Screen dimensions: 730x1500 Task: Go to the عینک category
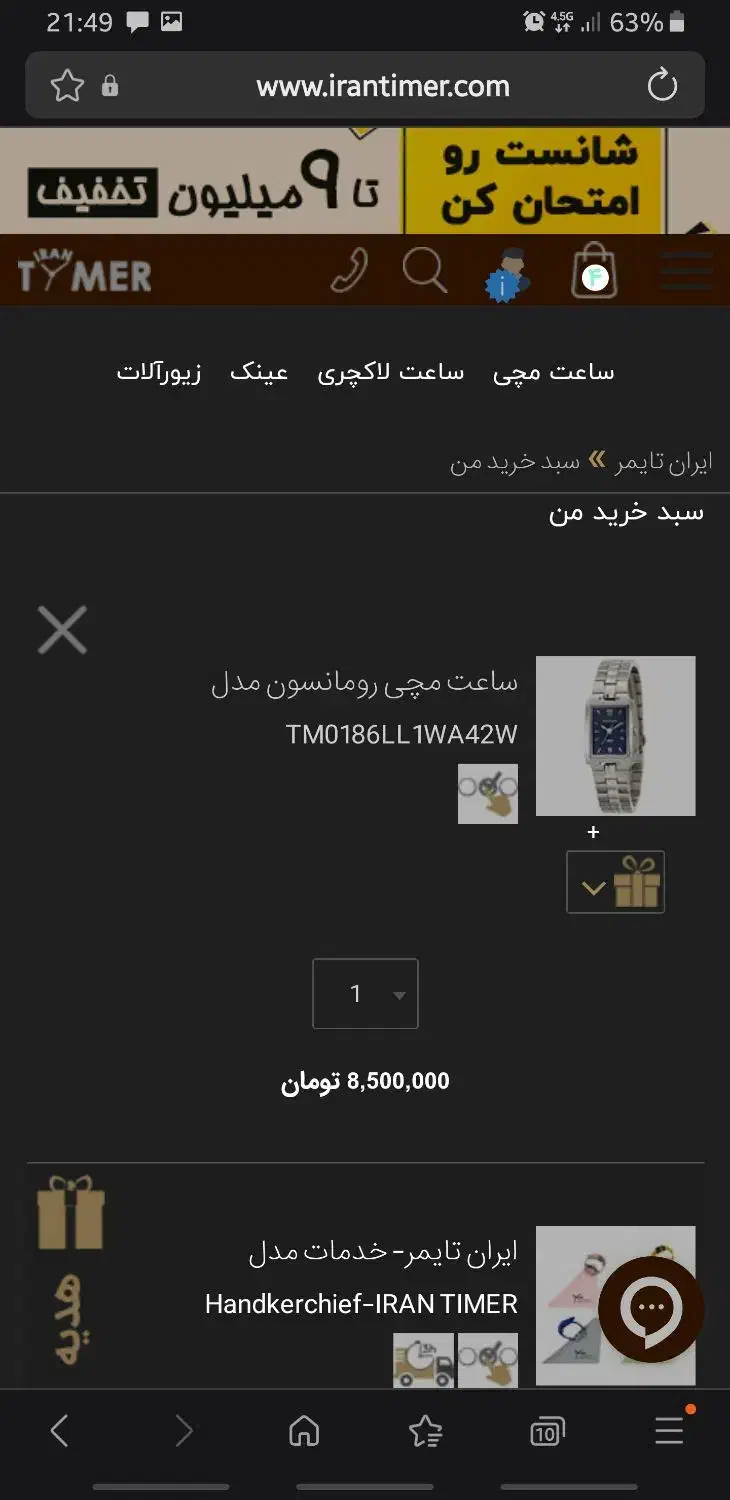(x=259, y=373)
